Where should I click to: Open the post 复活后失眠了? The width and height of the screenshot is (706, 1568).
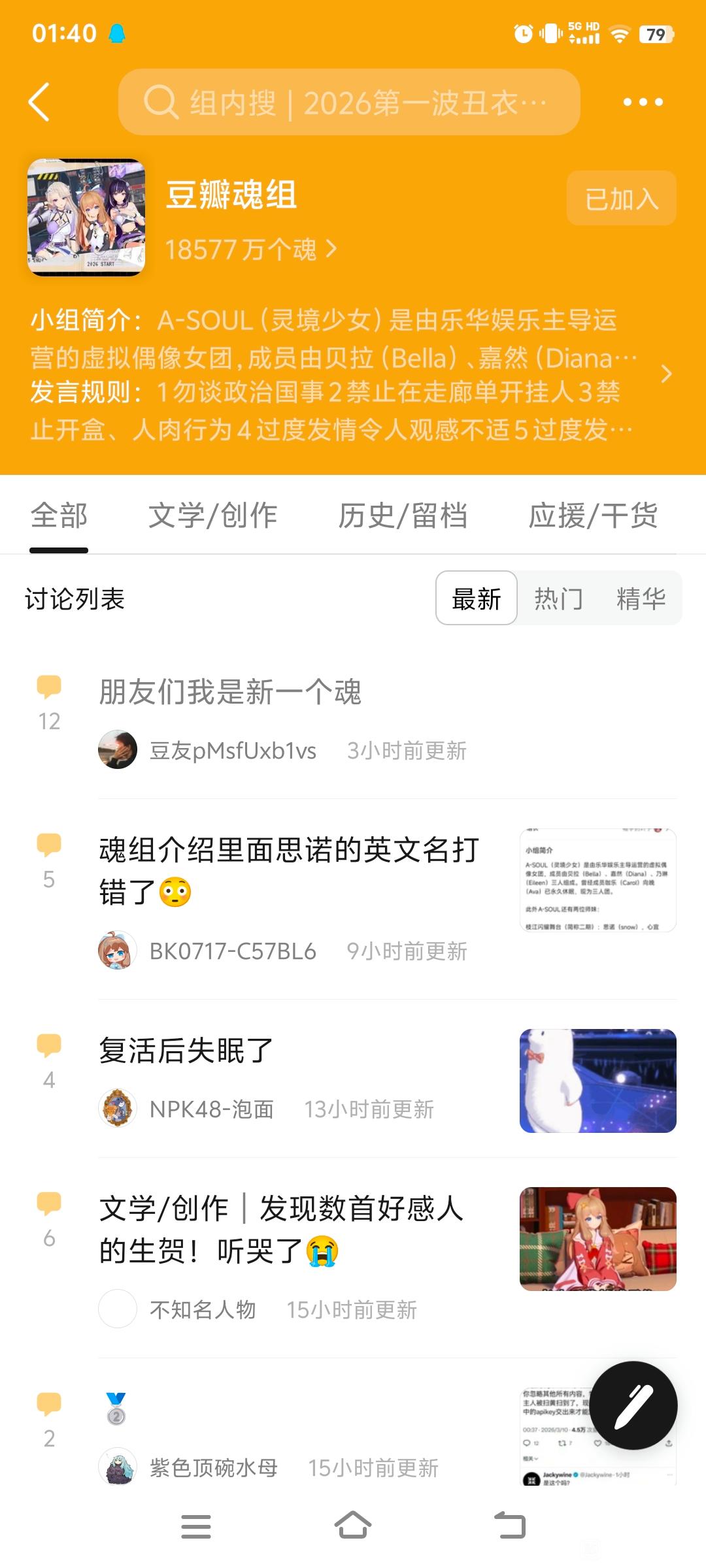[x=186, y=1051]
